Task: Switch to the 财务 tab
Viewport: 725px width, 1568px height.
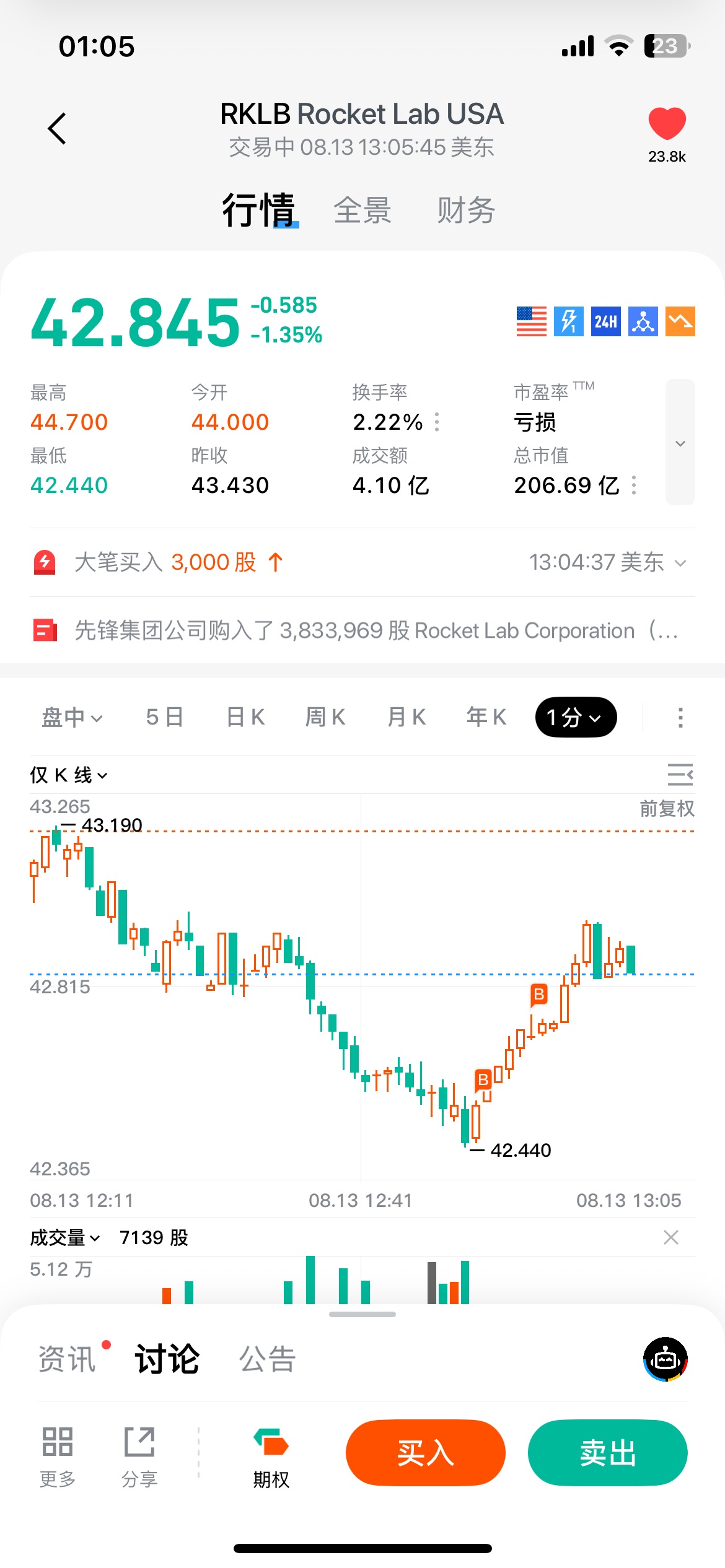Action: pos(466,211)
